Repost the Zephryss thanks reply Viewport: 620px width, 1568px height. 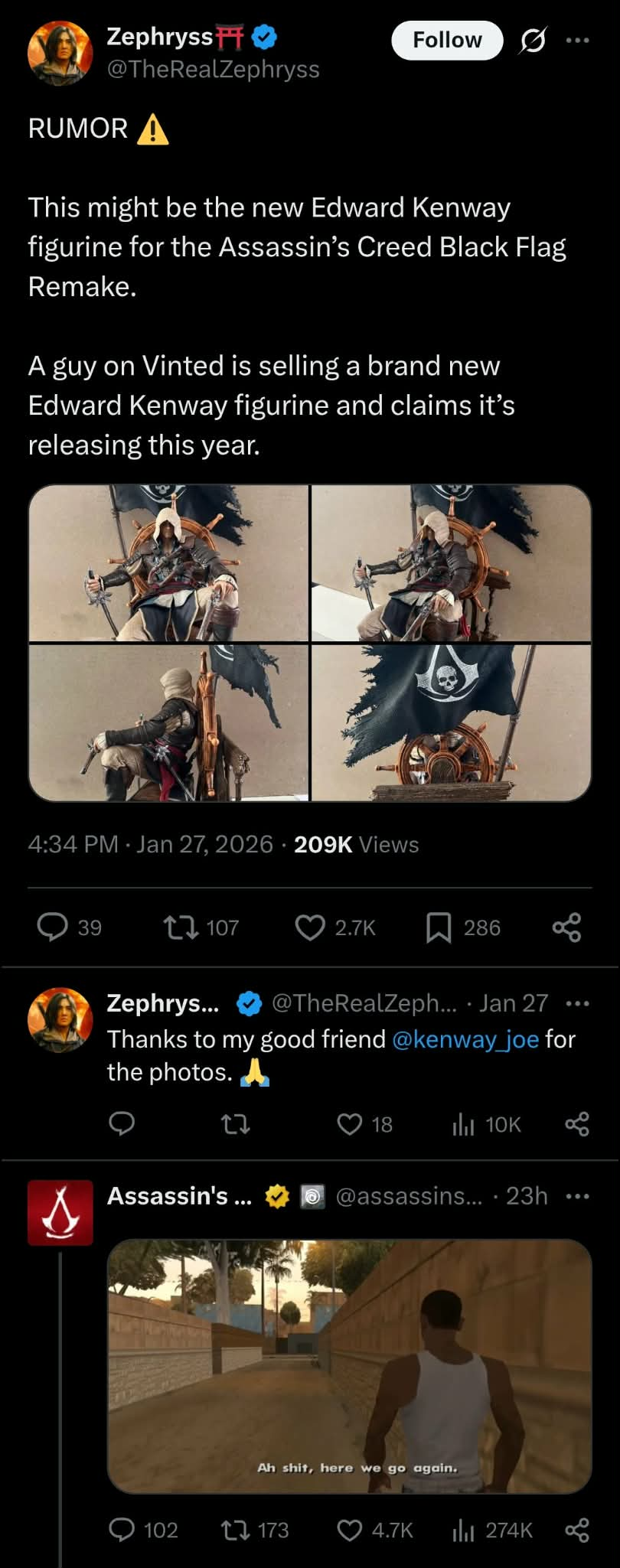[x=236, y=1123]
